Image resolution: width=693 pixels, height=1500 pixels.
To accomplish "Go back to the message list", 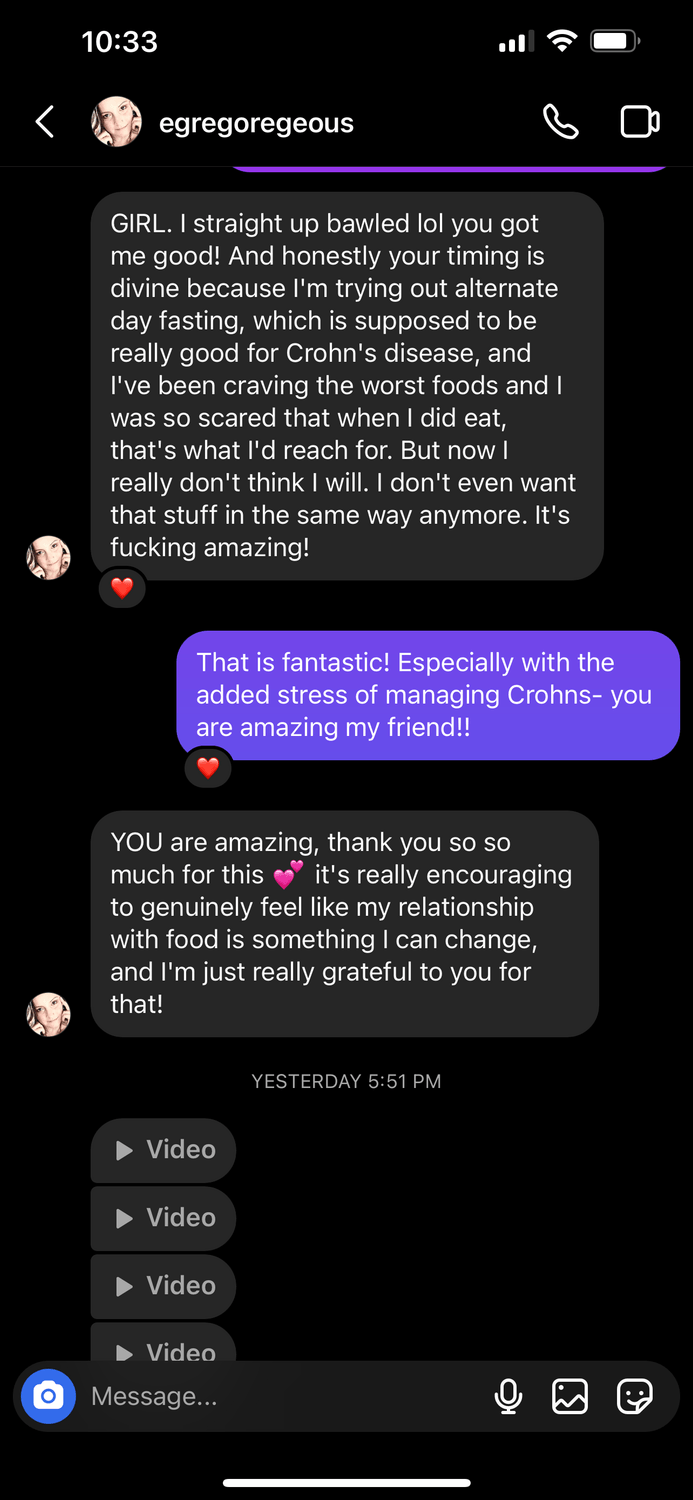I will point(45,122).
